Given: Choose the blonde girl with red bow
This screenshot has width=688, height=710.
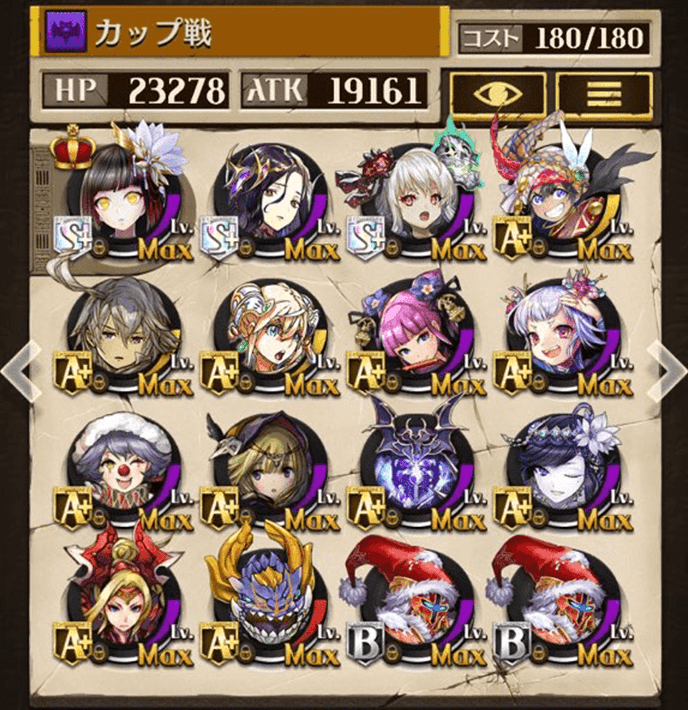Looking at the screenshot, I should pos(122,606).
